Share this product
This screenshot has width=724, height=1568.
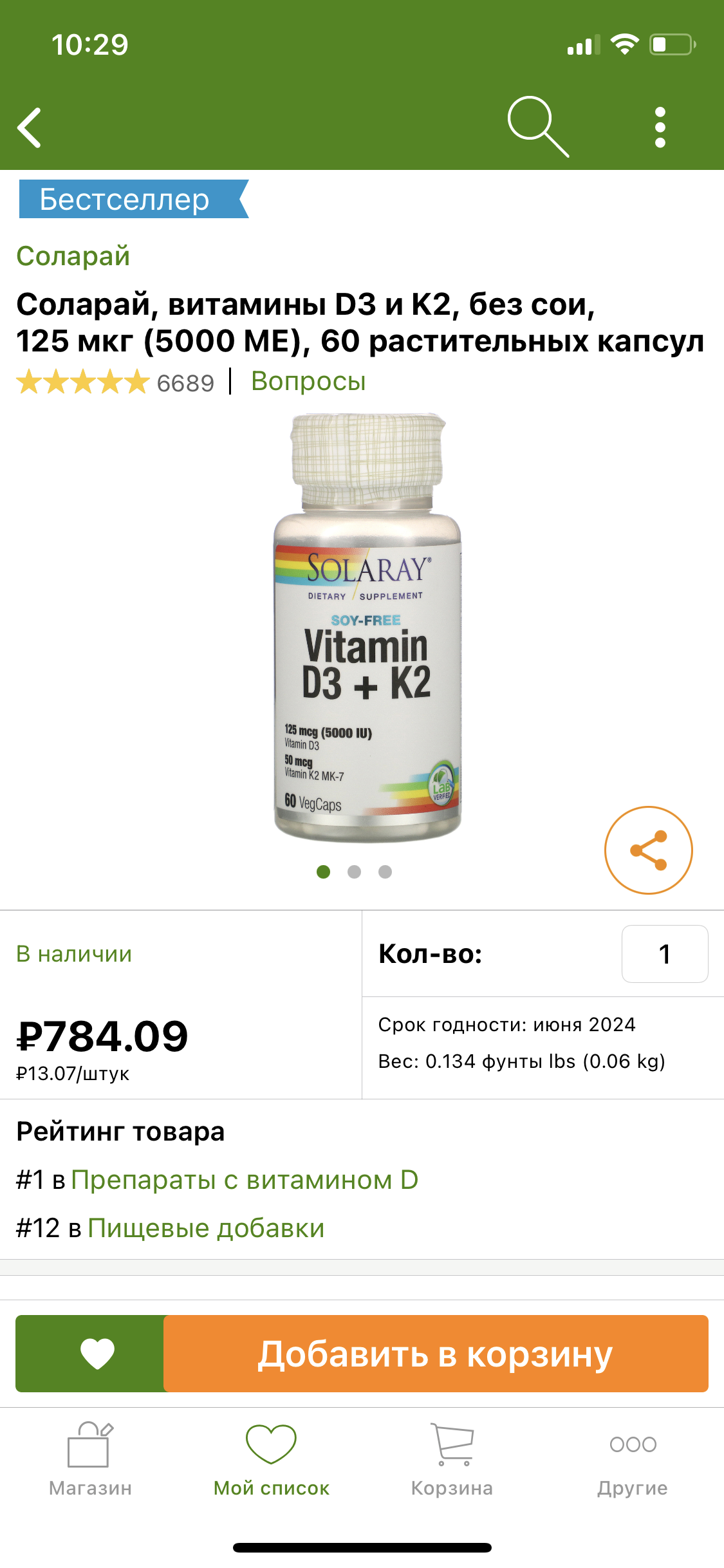(x=648, y=850)
